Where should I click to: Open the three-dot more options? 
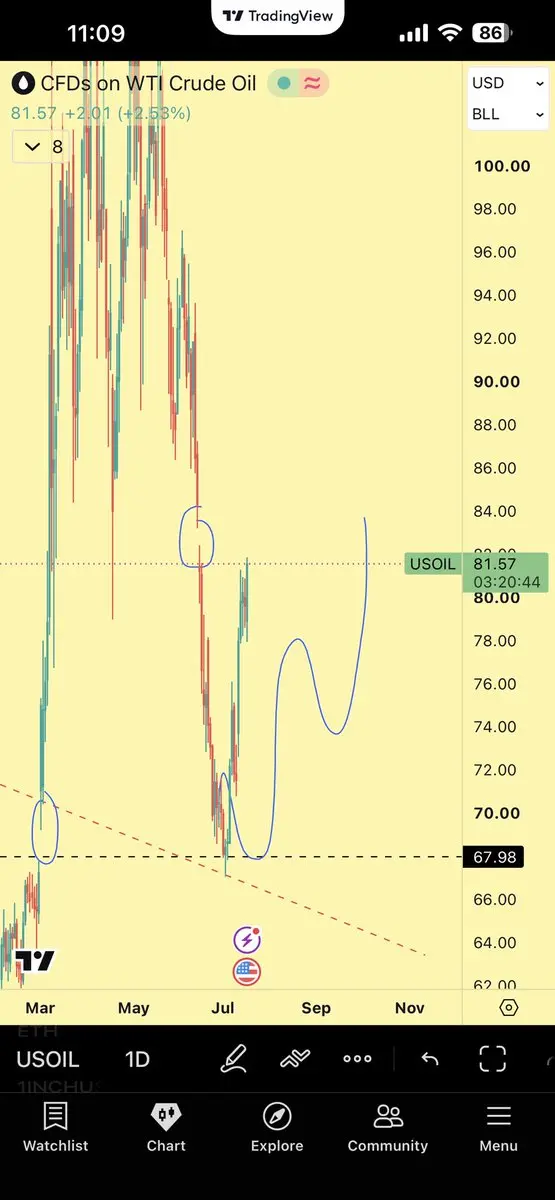[357, 1059]
